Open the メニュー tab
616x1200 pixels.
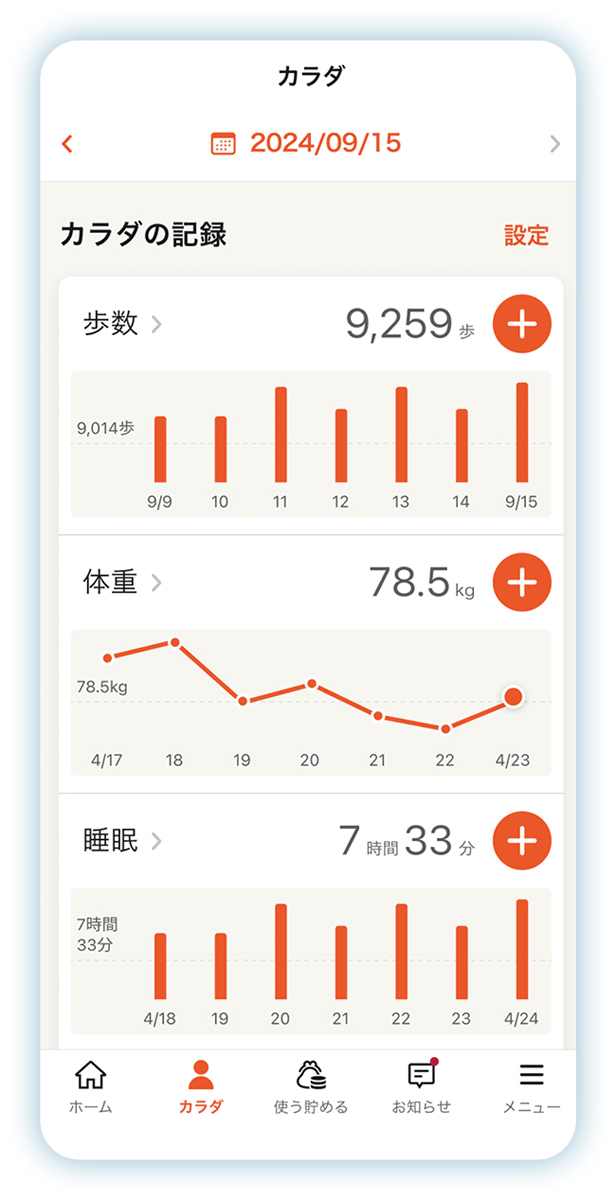coord(531,1088)
